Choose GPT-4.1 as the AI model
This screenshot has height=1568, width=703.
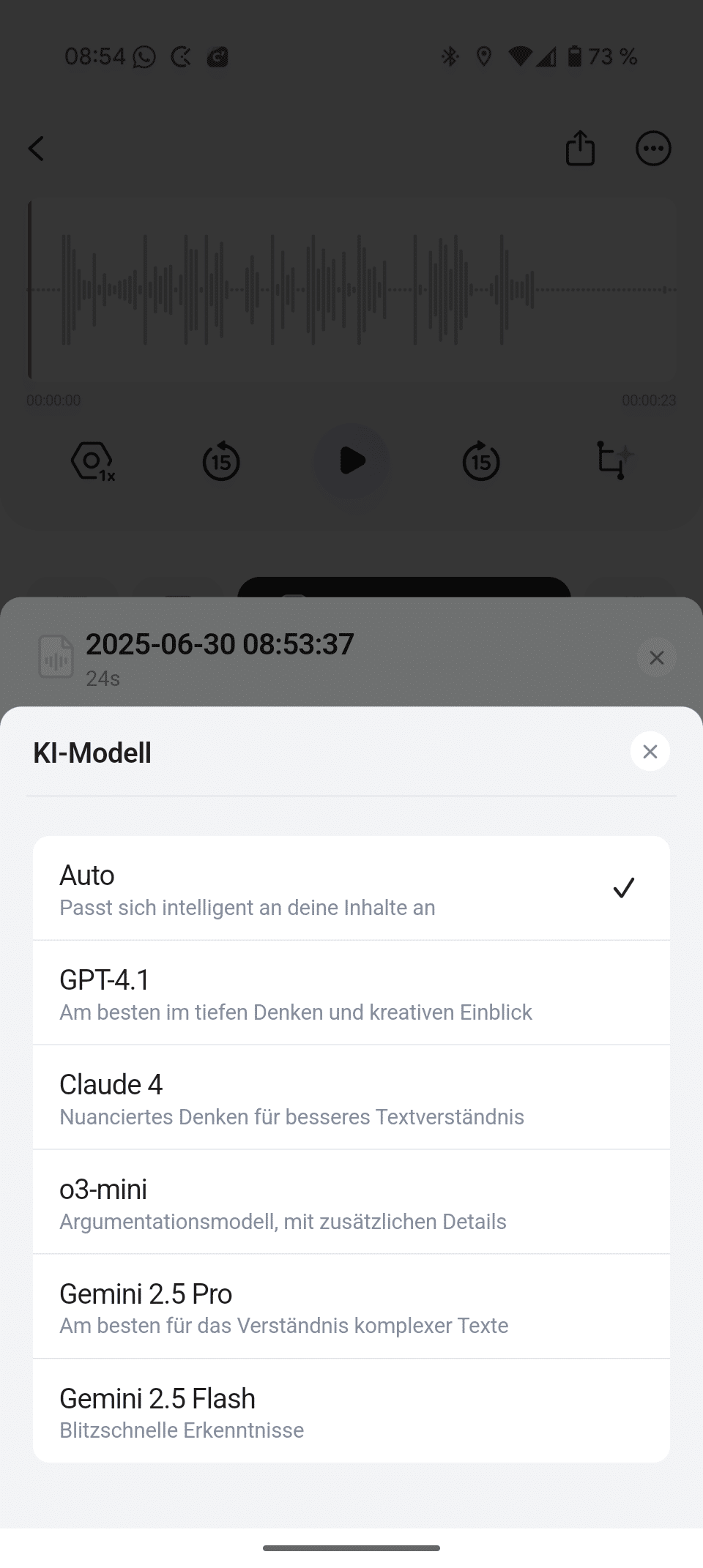coord(351,993)
